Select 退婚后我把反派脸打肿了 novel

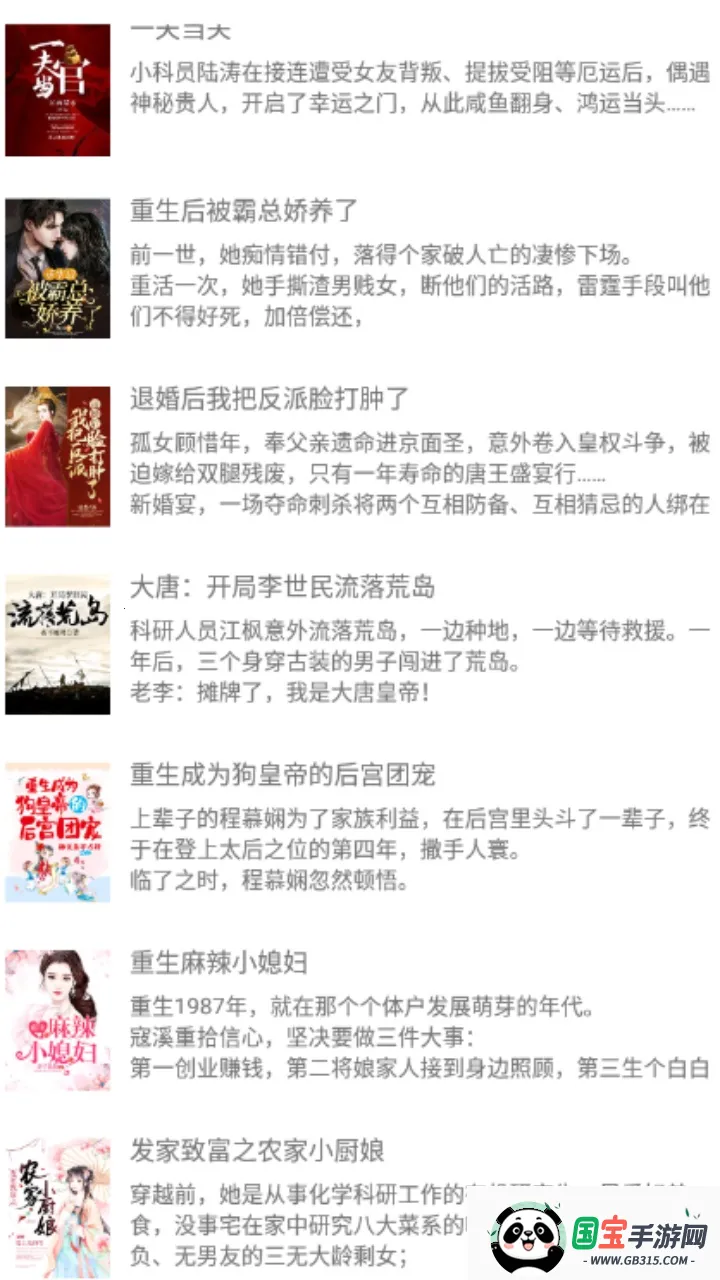pyautogui.click(x=270, y=399)
